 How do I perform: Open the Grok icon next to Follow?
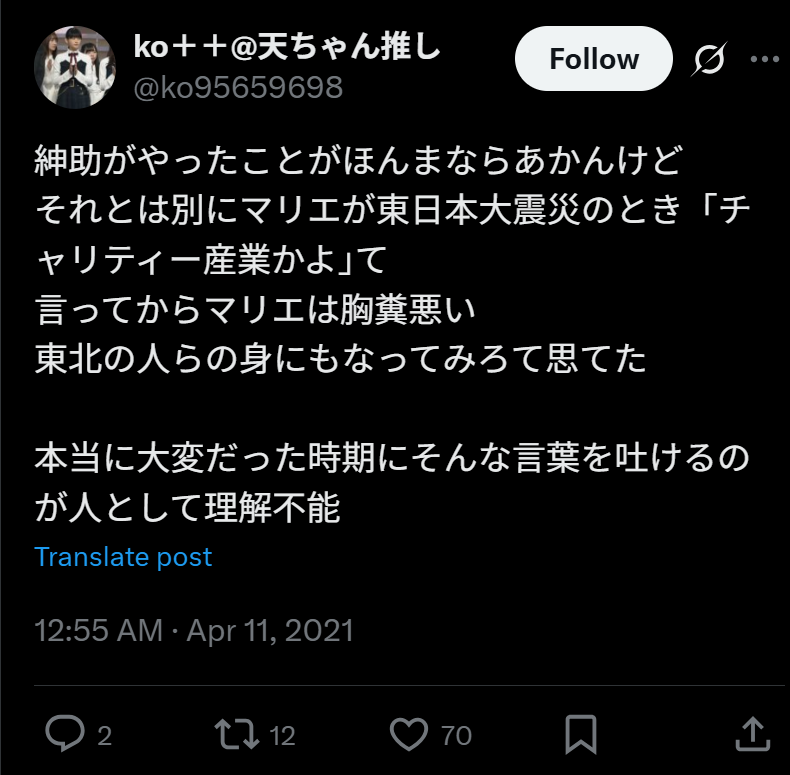pos(709,60)
